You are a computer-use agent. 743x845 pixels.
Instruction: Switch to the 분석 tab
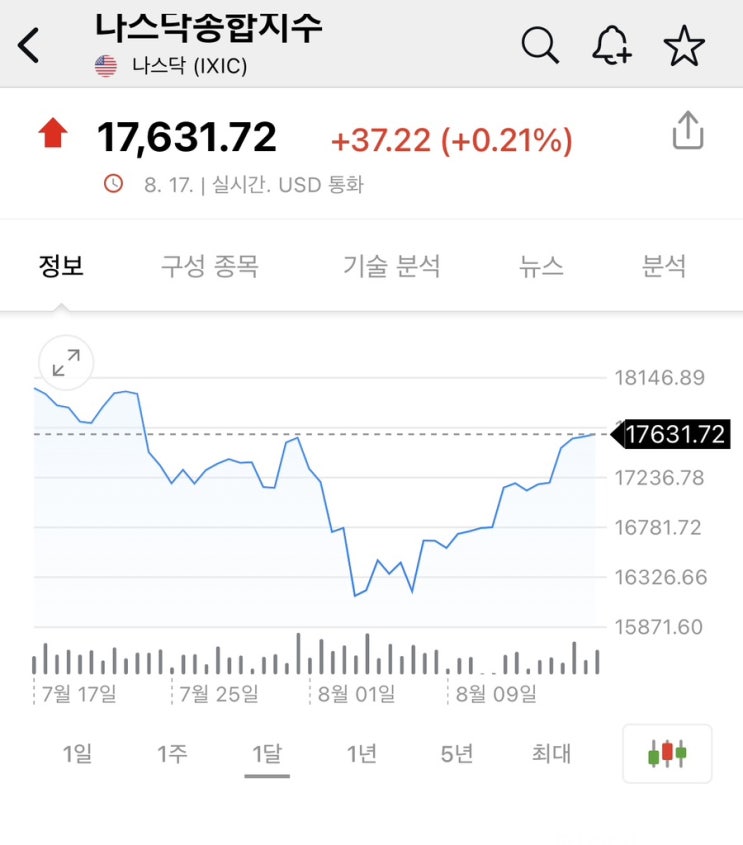[664, 266]
